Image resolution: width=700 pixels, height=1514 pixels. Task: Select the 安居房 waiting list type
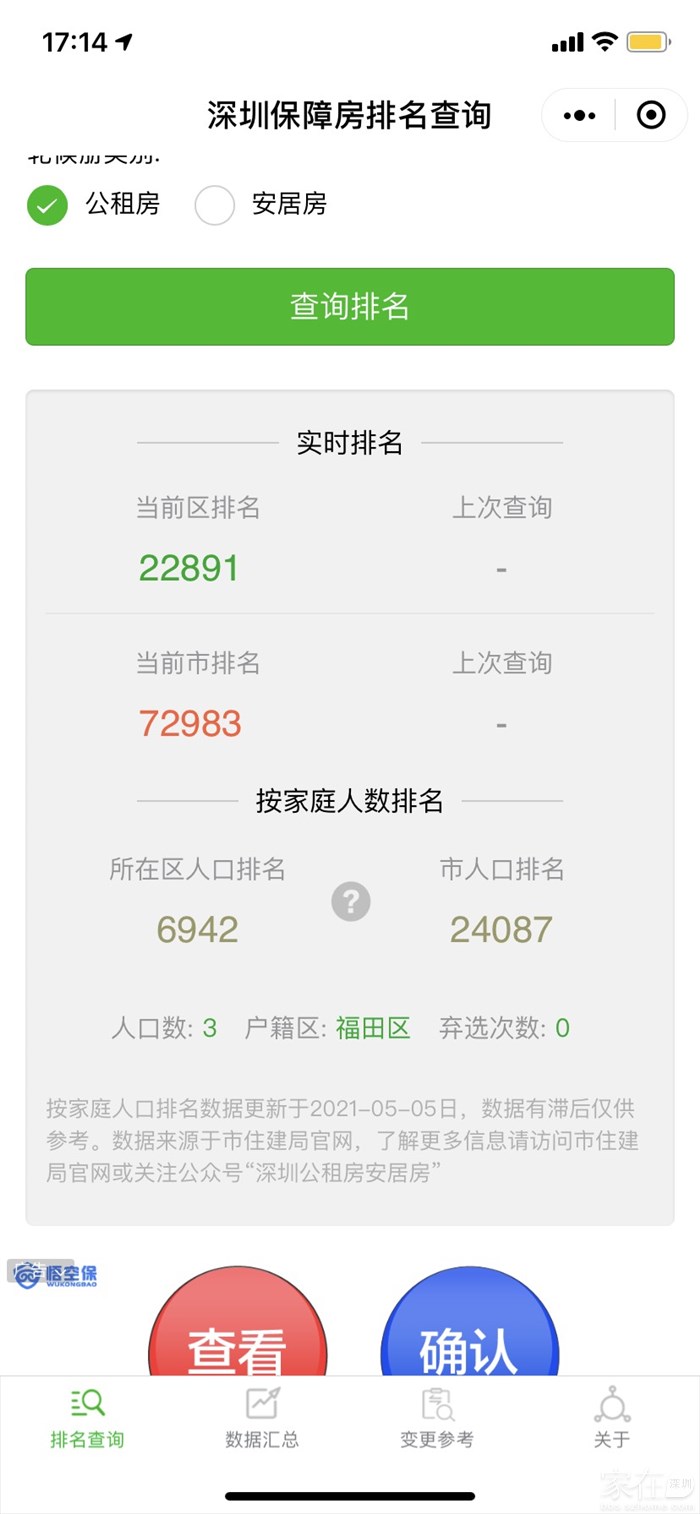click(214, 205)
